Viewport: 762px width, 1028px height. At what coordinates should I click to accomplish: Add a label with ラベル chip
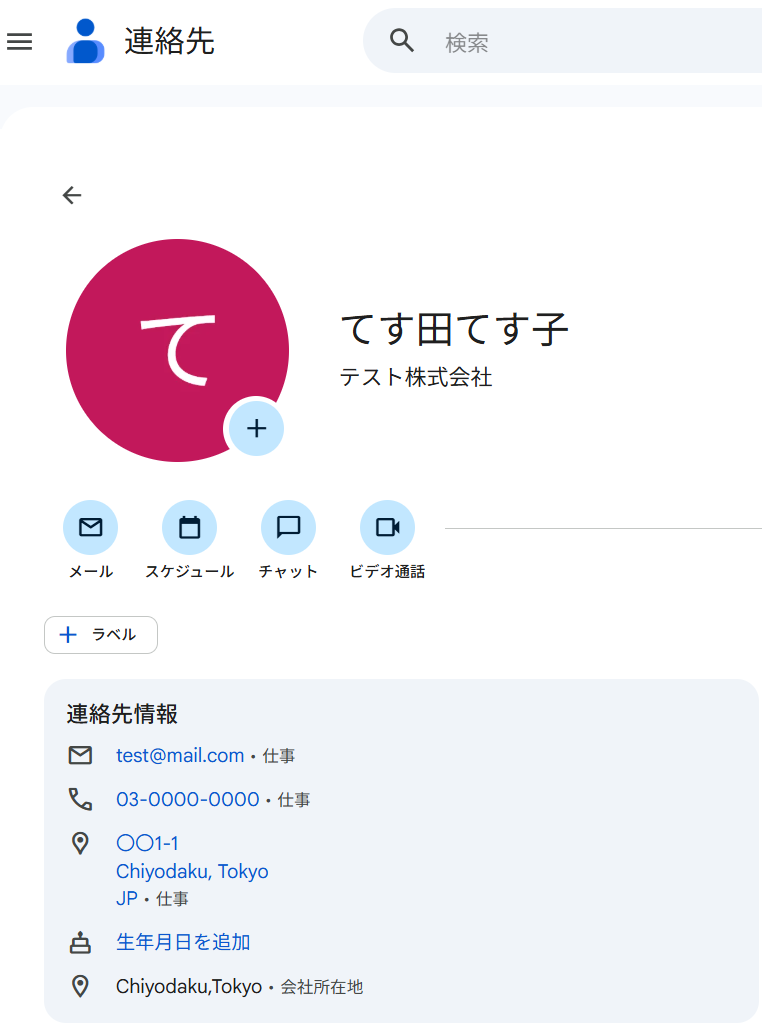[x=101, y=635]
